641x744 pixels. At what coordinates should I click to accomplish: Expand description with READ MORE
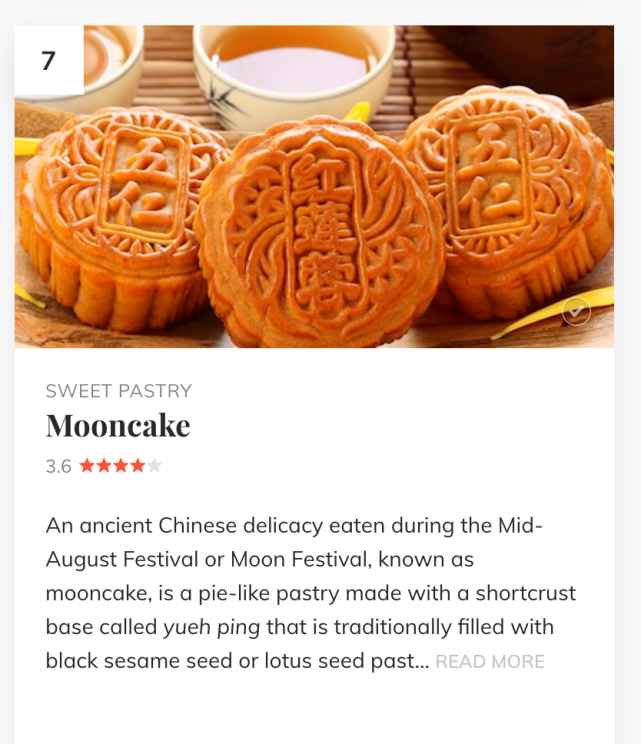coord(490,662)
